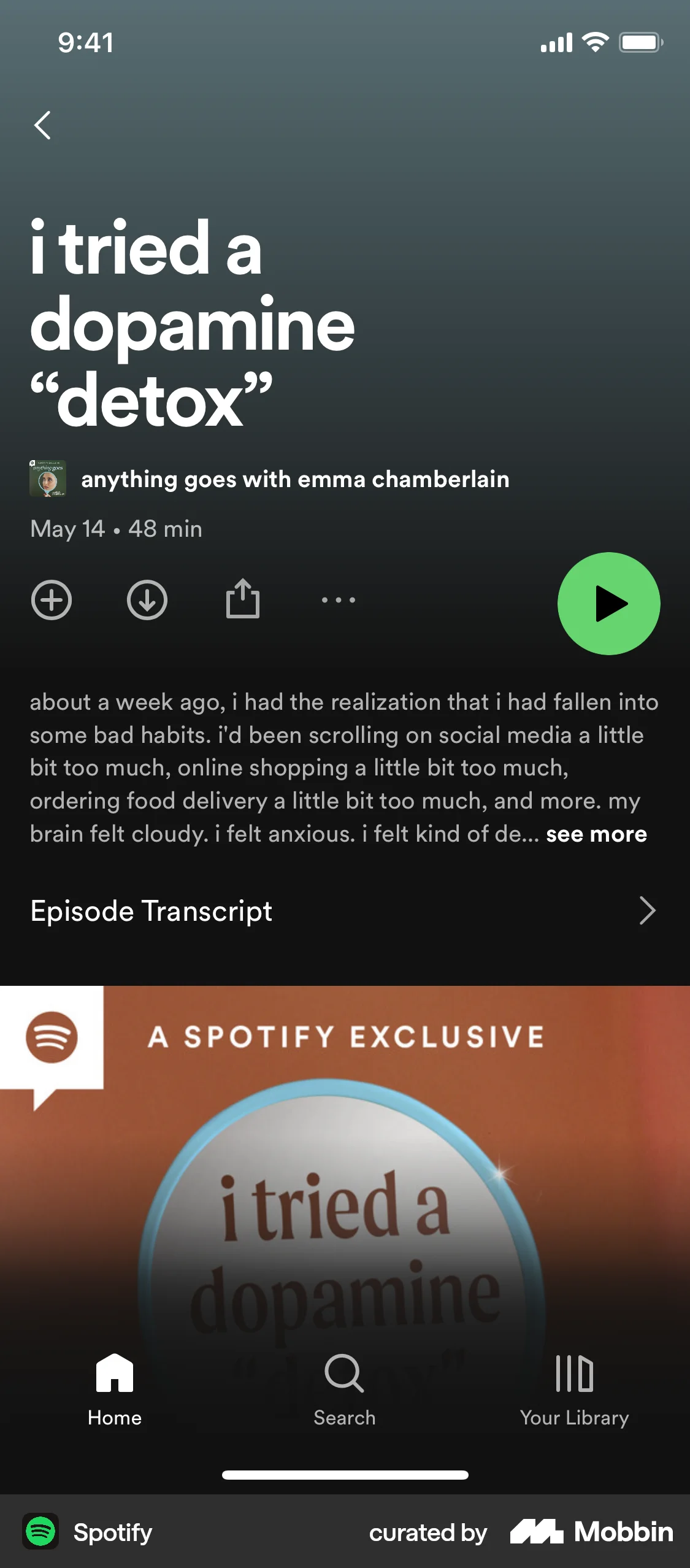Switch to the Your Library tab
690x1568 pixels.
click(x=575, y=1393)
